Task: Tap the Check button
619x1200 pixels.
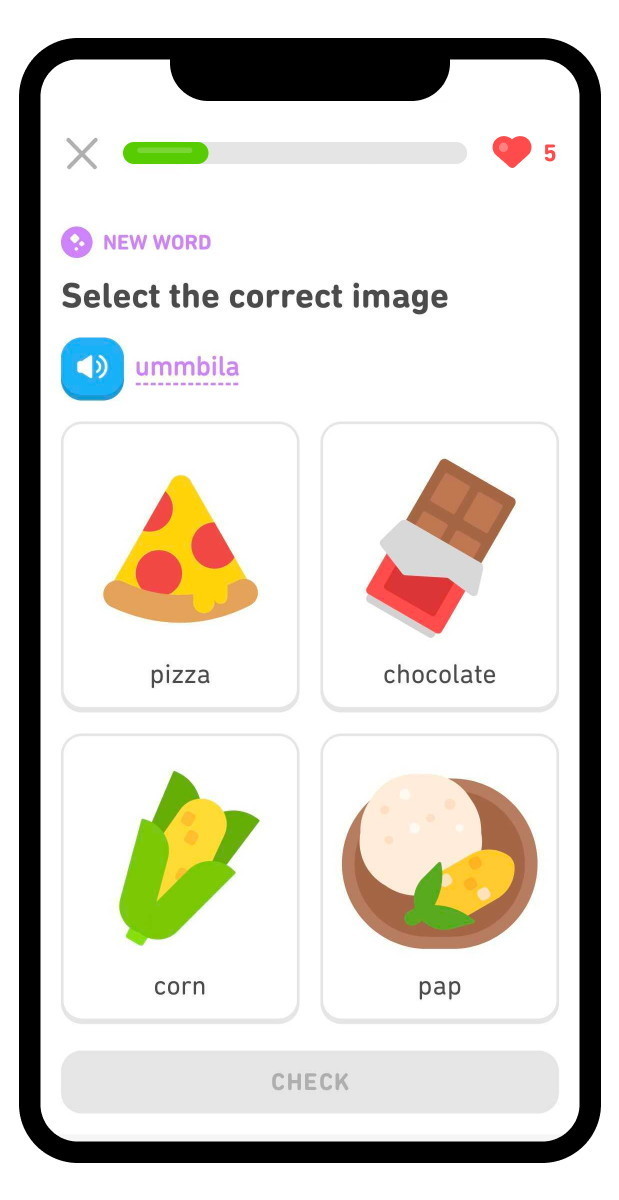Action: (x=310, y=1082)
